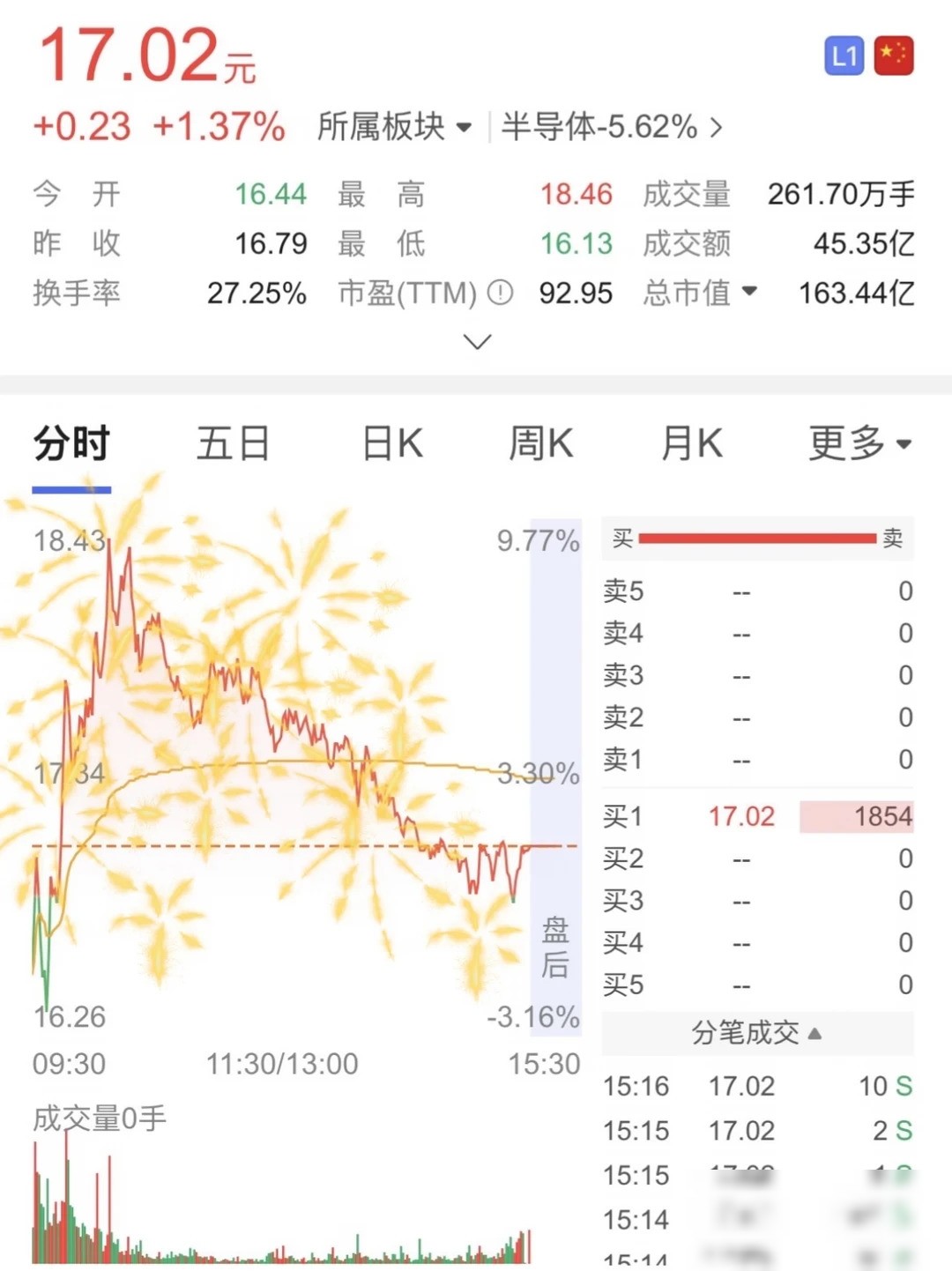This screenshot has width=952, height=1271.
Task: Switch to the 月K chart tab
Action: click(692, 443)
